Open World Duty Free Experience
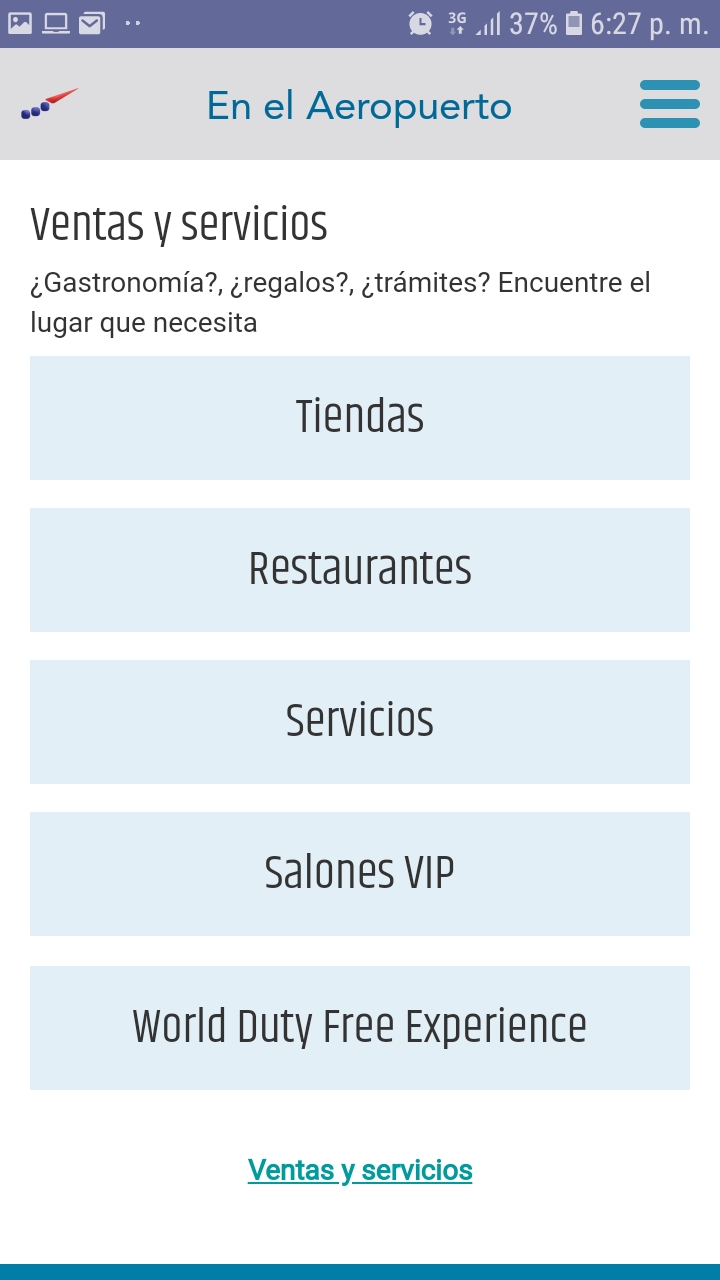This screenshot has height=1280, width=720. [x=360, y=1028]
